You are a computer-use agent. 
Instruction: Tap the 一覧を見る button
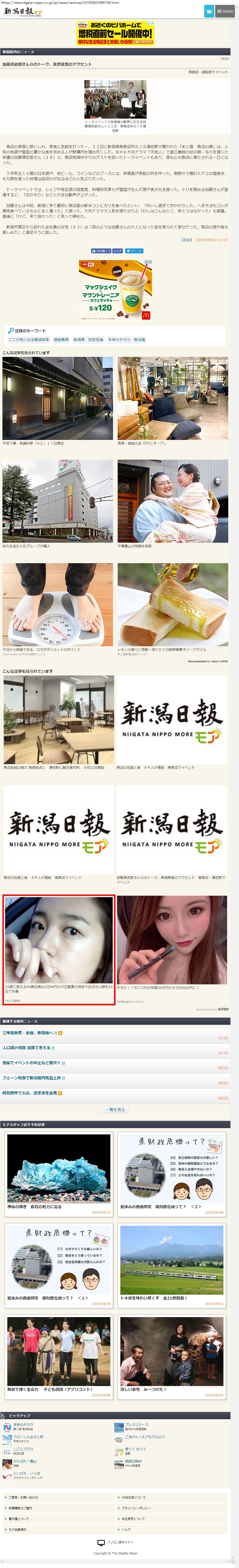(115, 1110)
